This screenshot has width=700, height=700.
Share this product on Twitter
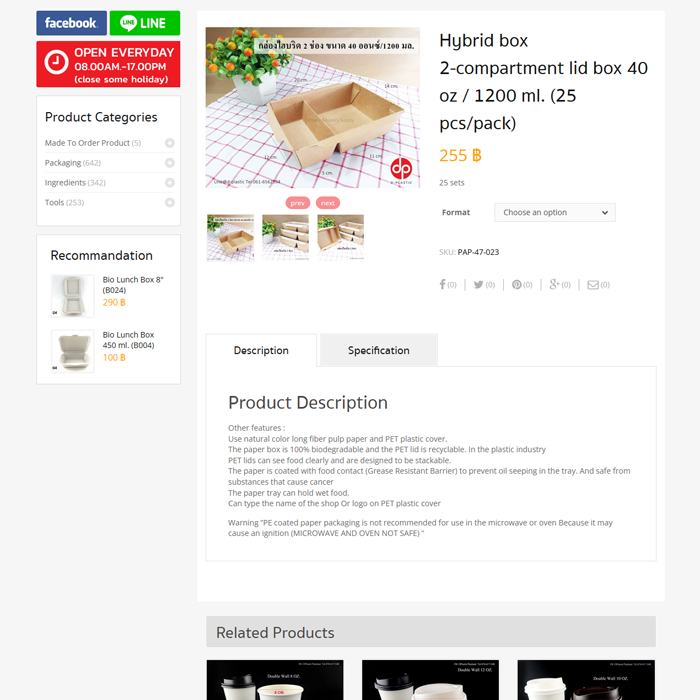point(483,285)
